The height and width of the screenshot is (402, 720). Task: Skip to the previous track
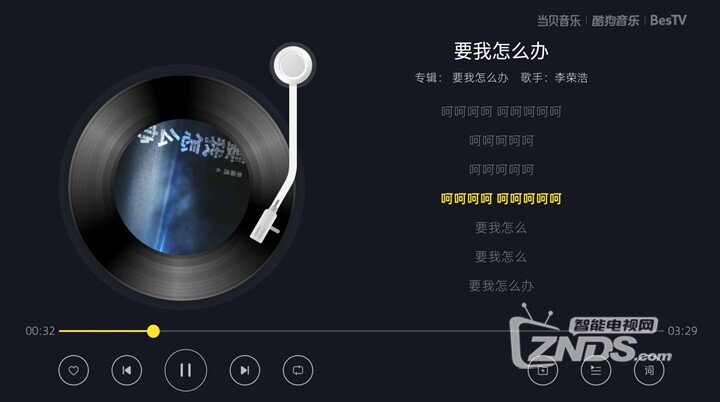click(127, 370)
